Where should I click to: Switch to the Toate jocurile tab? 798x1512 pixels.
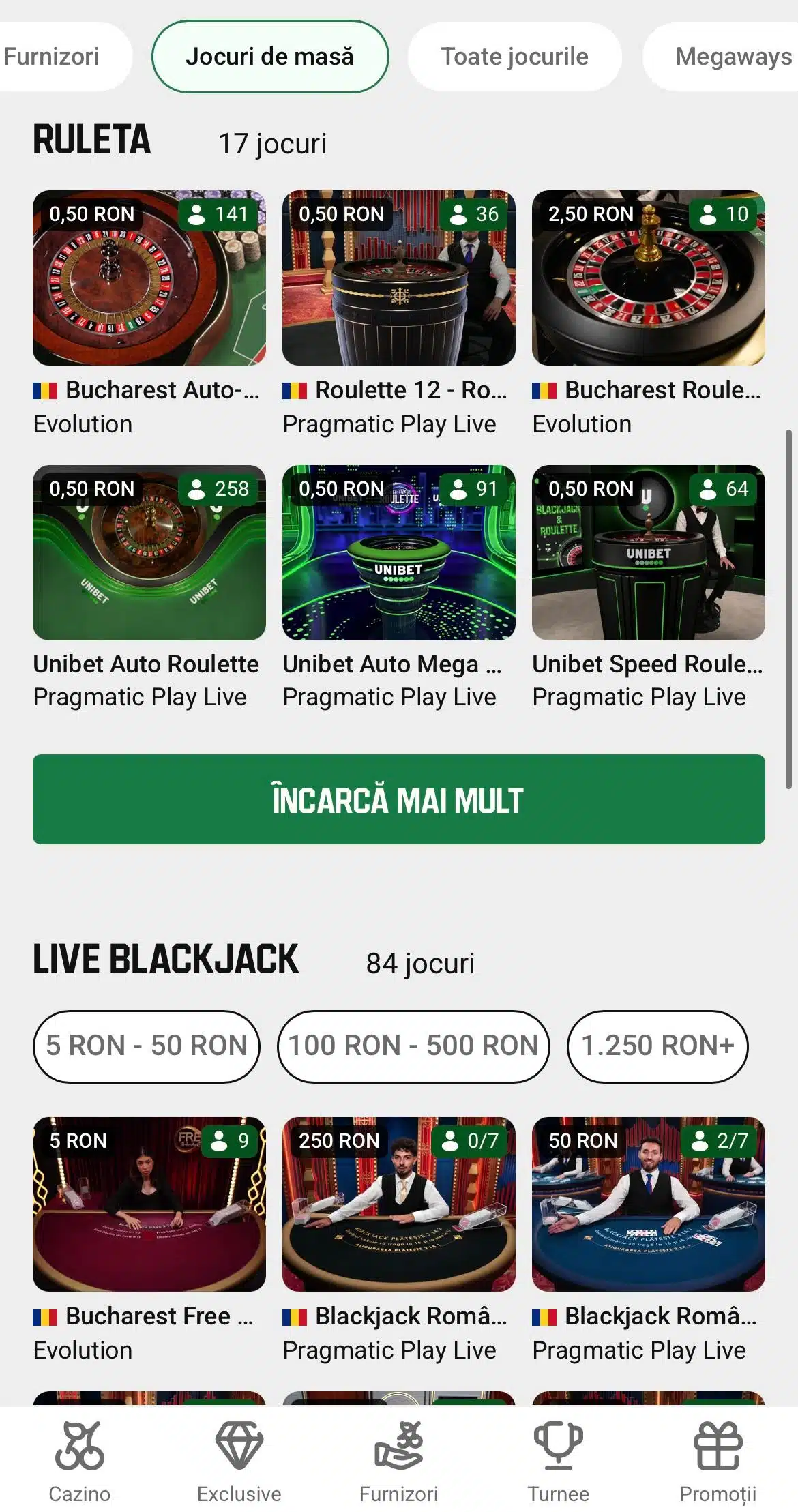pos(514,57)
